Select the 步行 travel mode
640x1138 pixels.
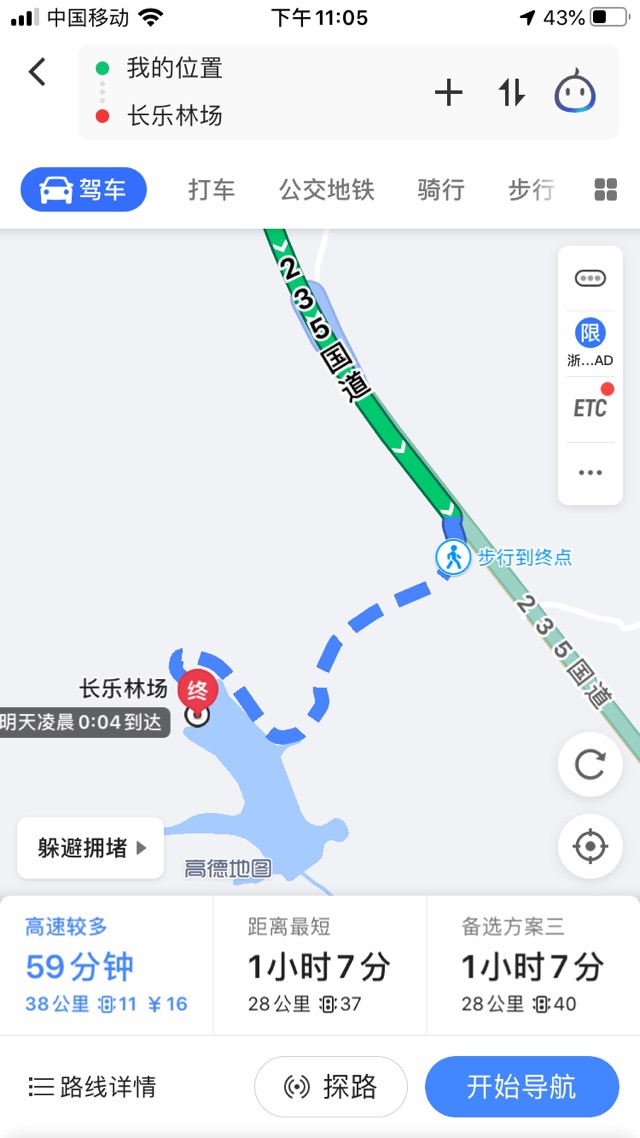532,190
